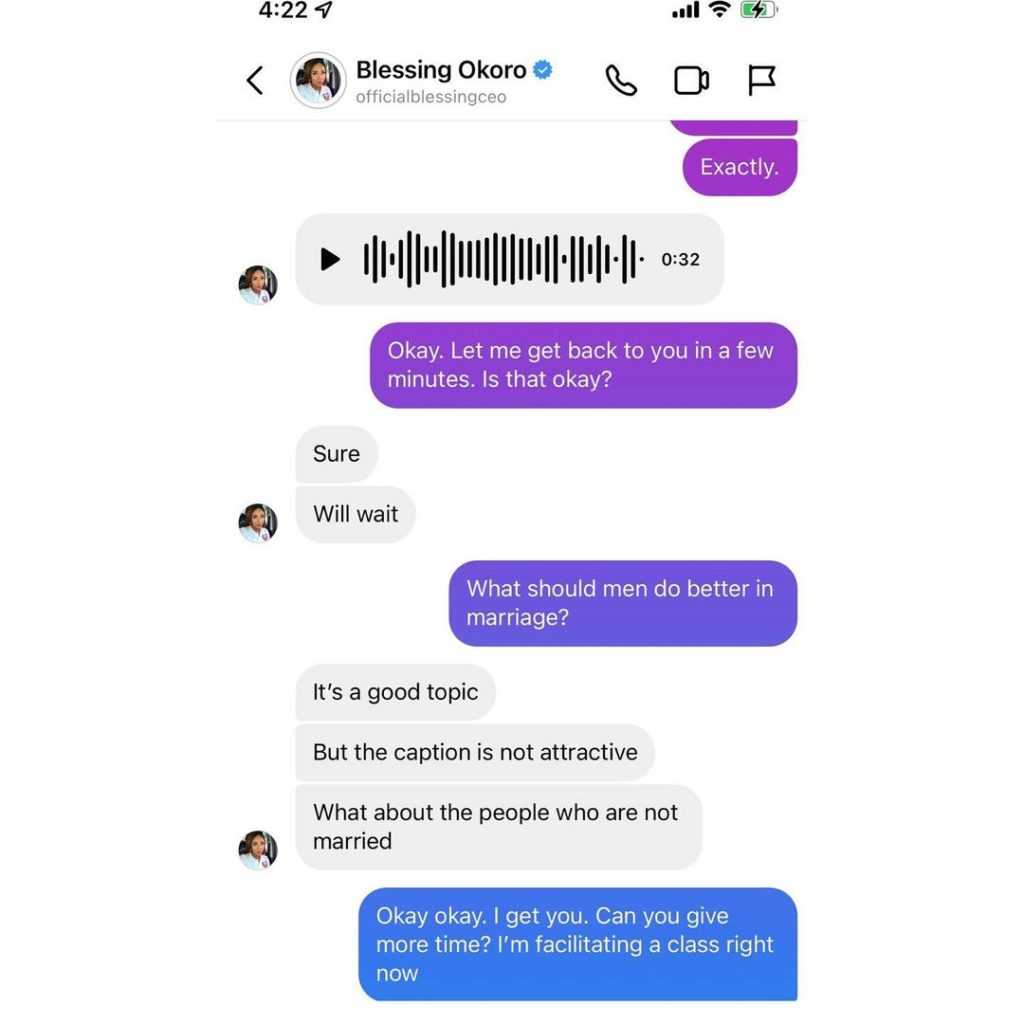
Task: Tap the flag icon in header
Action: tap(762, 80)
